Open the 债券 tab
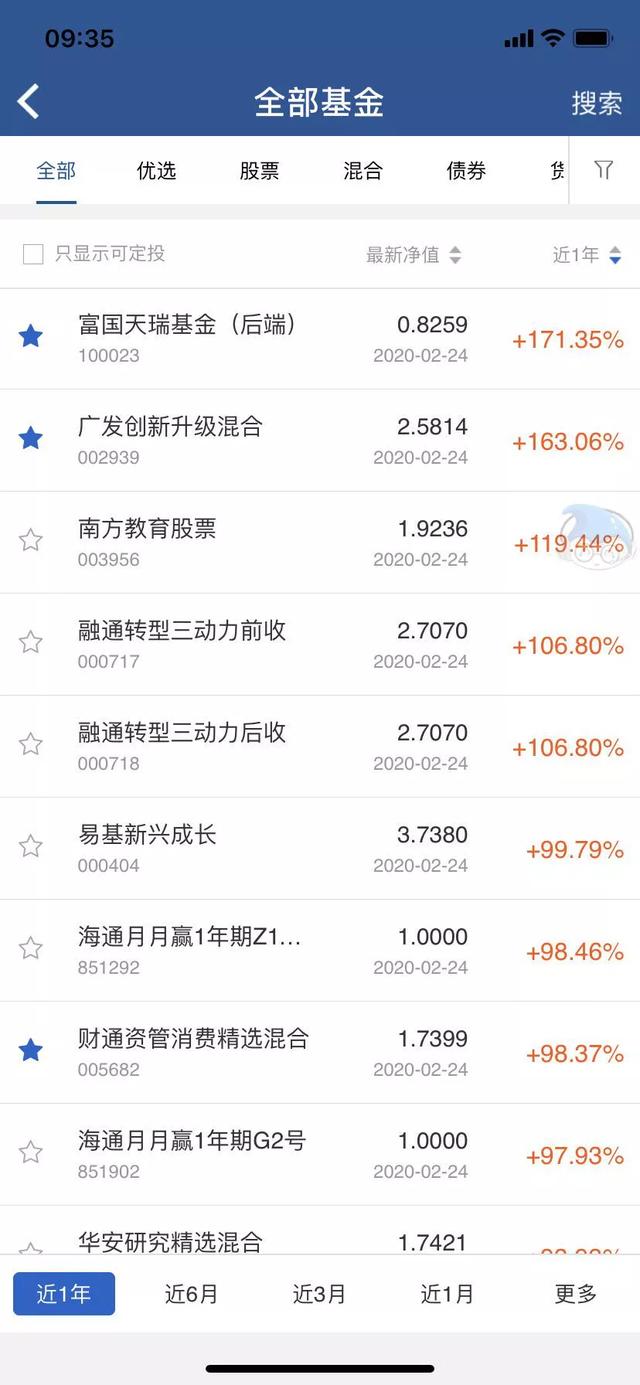 (x=466, y=171)
